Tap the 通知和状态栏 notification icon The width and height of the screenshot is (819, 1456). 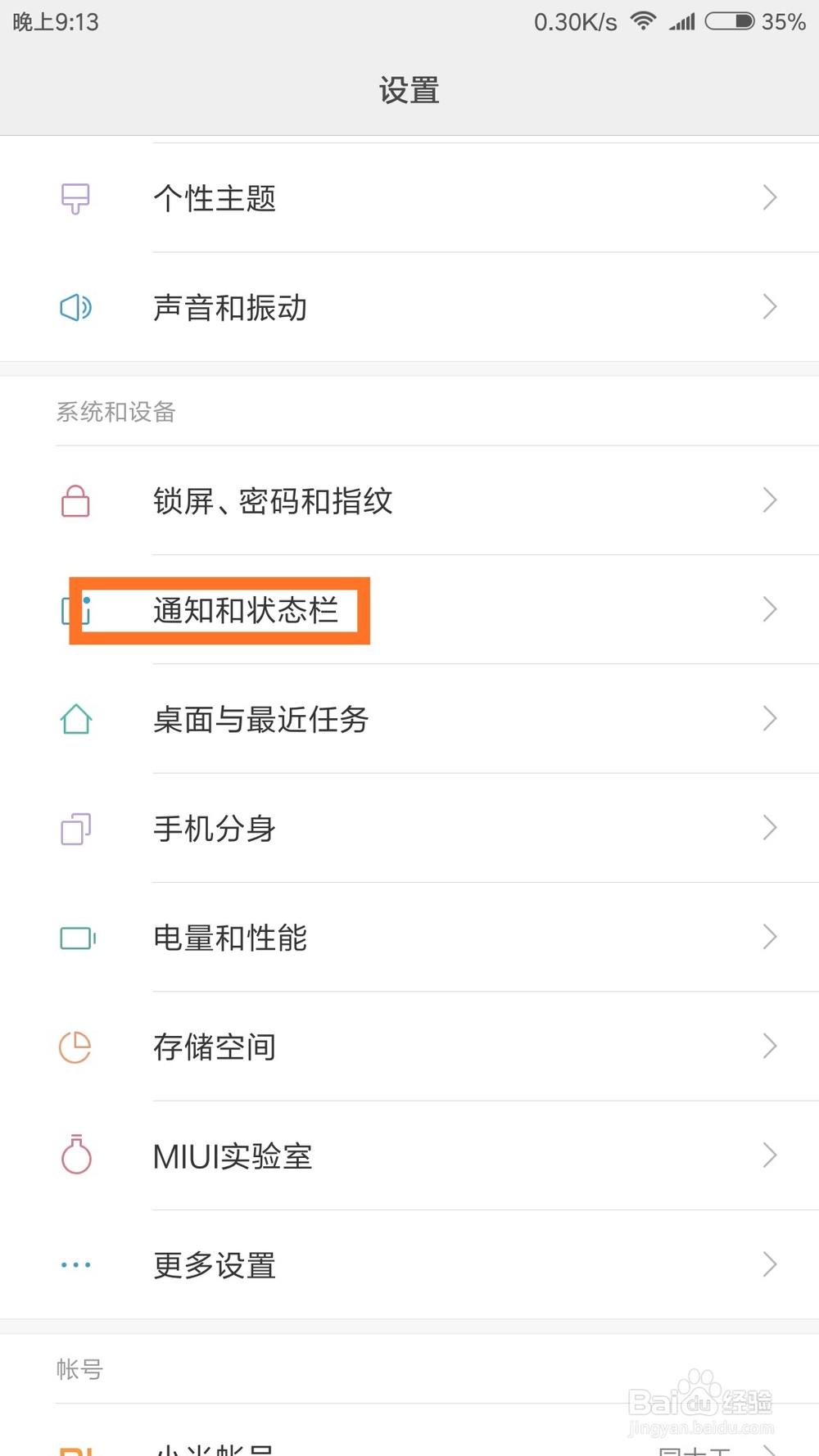pos(75,610)
